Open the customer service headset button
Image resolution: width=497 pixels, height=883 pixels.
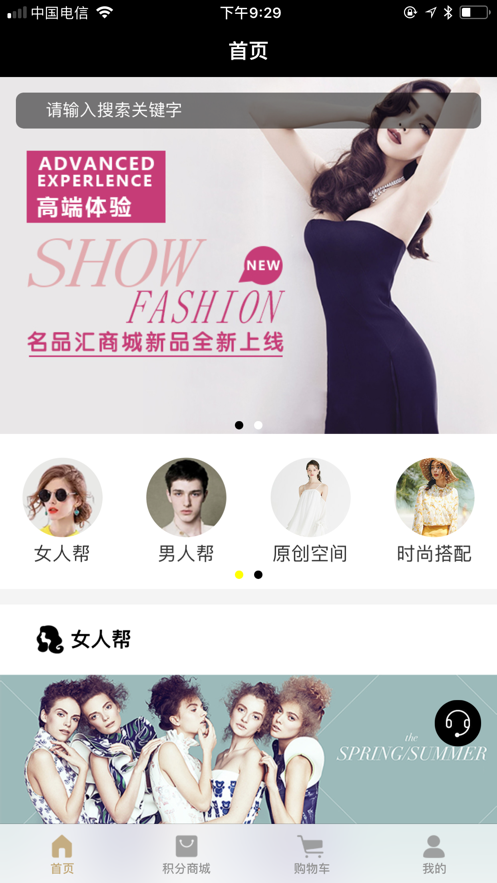pos(458,723)
